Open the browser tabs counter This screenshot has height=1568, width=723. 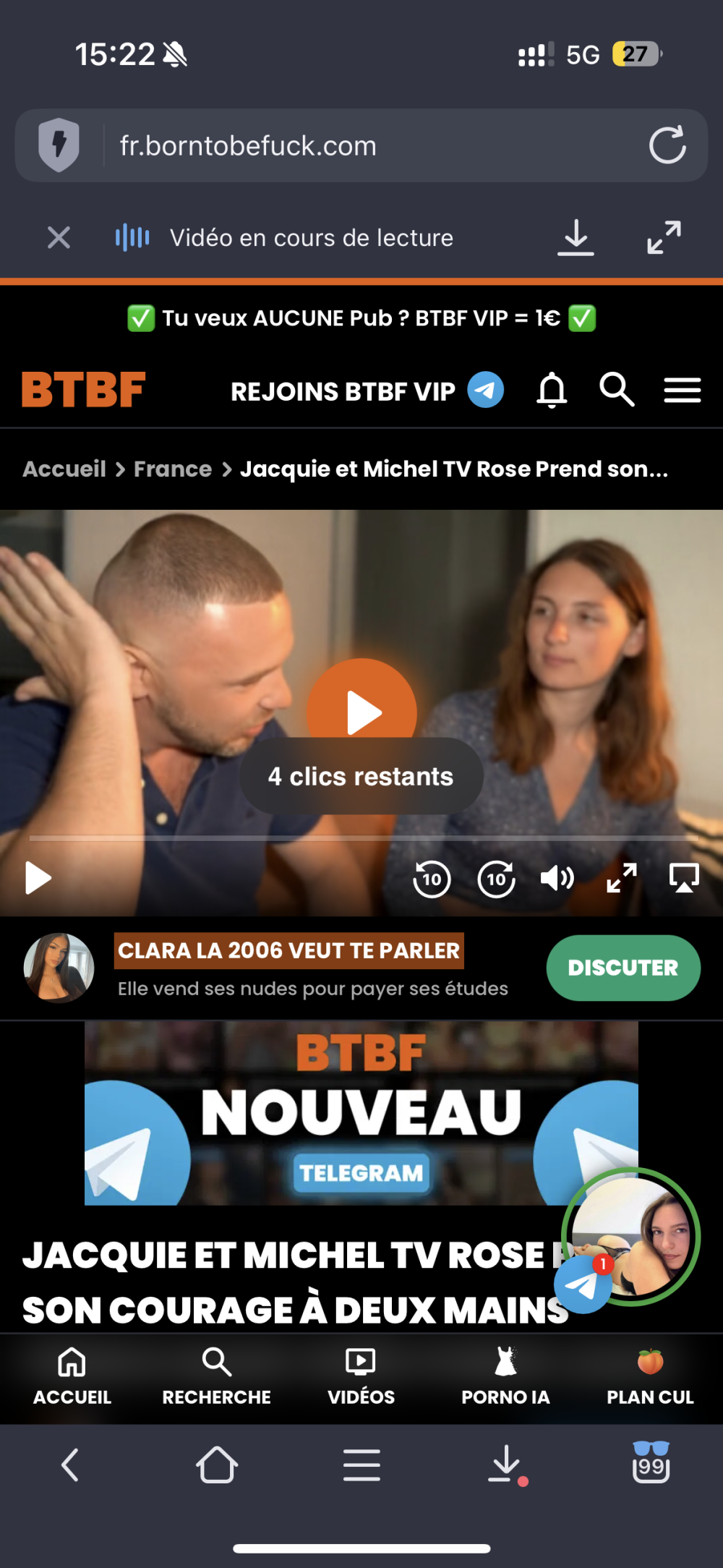pos(651,1464)
